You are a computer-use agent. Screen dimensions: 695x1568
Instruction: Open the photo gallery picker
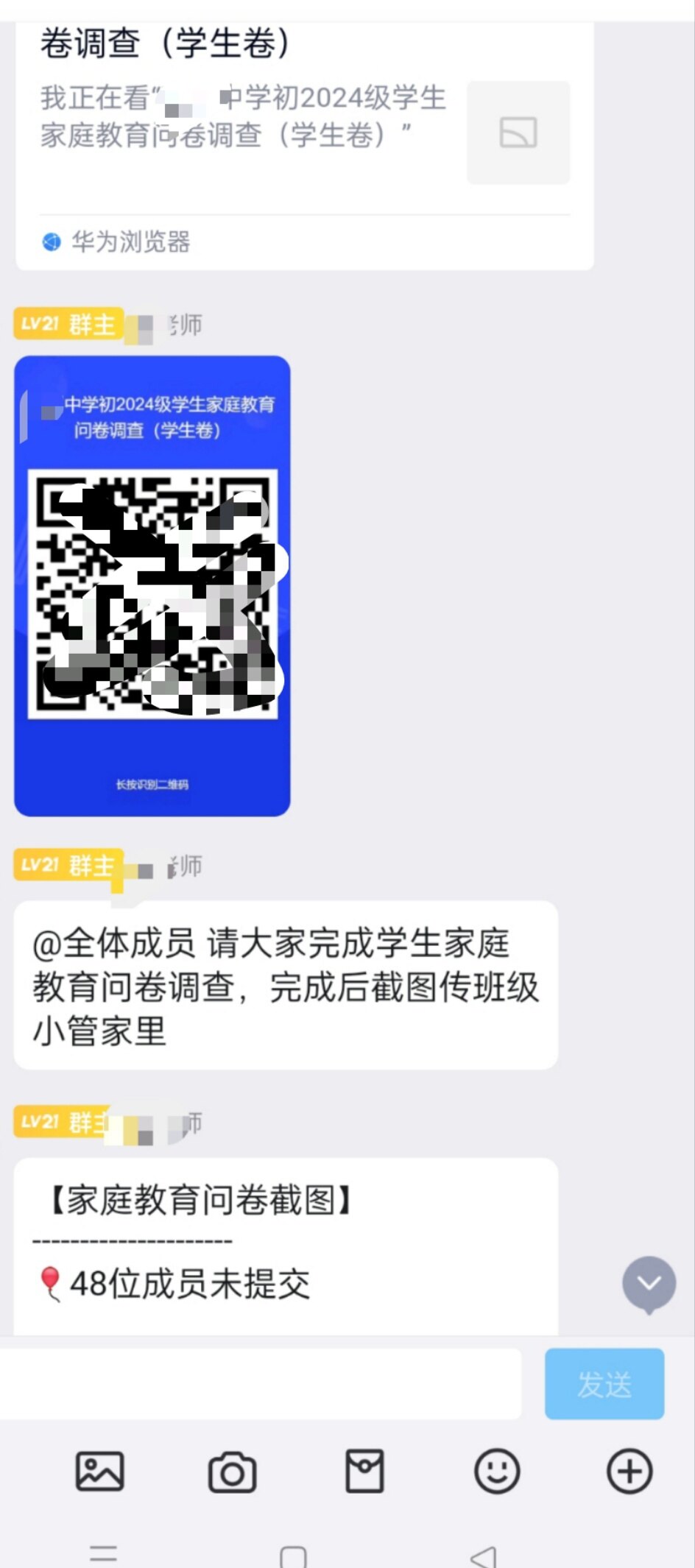pyautogui.click(x=99, y=1472)
